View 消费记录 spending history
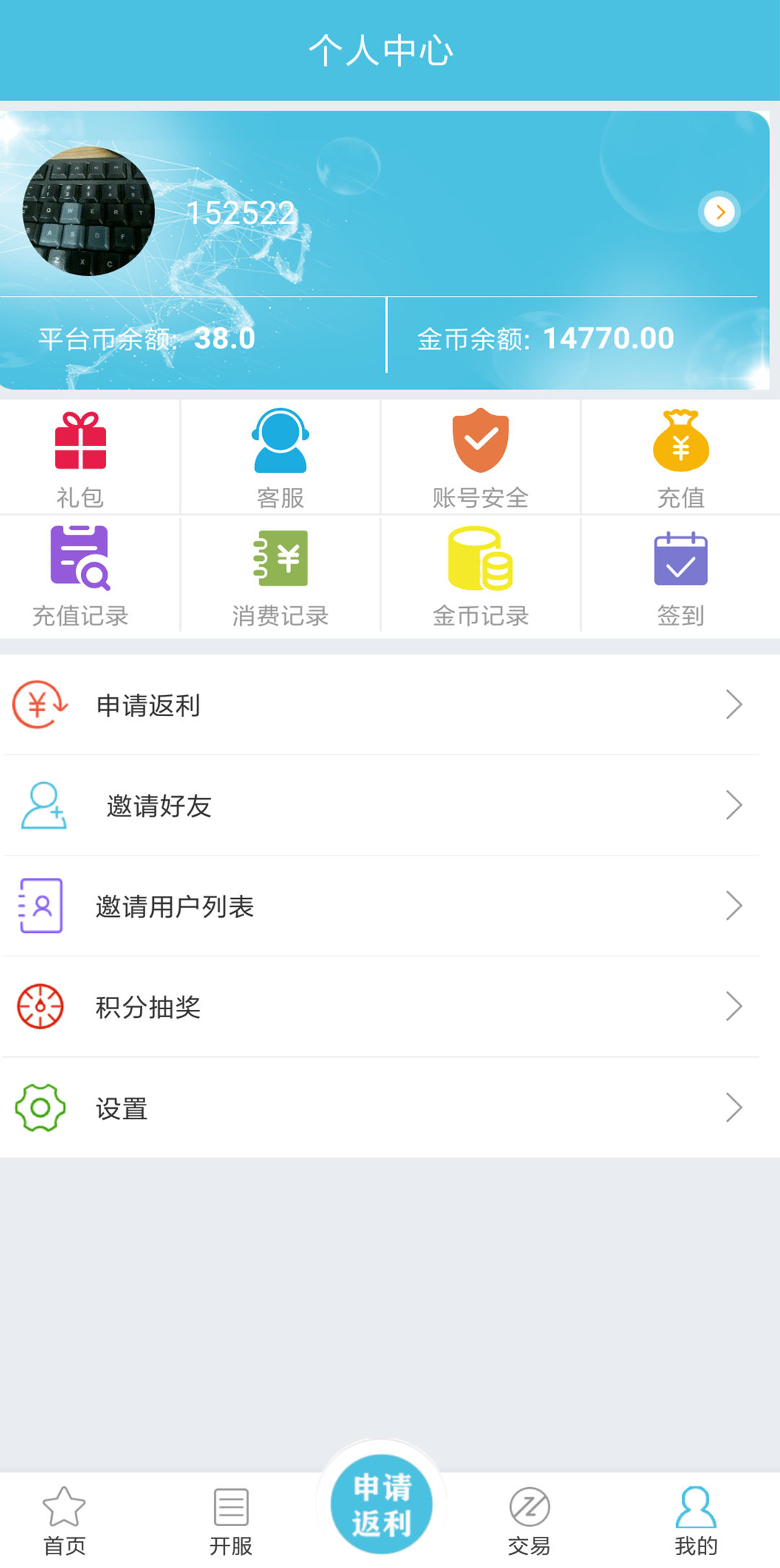The height and width of the screenshot is (1568, 780). (280, 575)
